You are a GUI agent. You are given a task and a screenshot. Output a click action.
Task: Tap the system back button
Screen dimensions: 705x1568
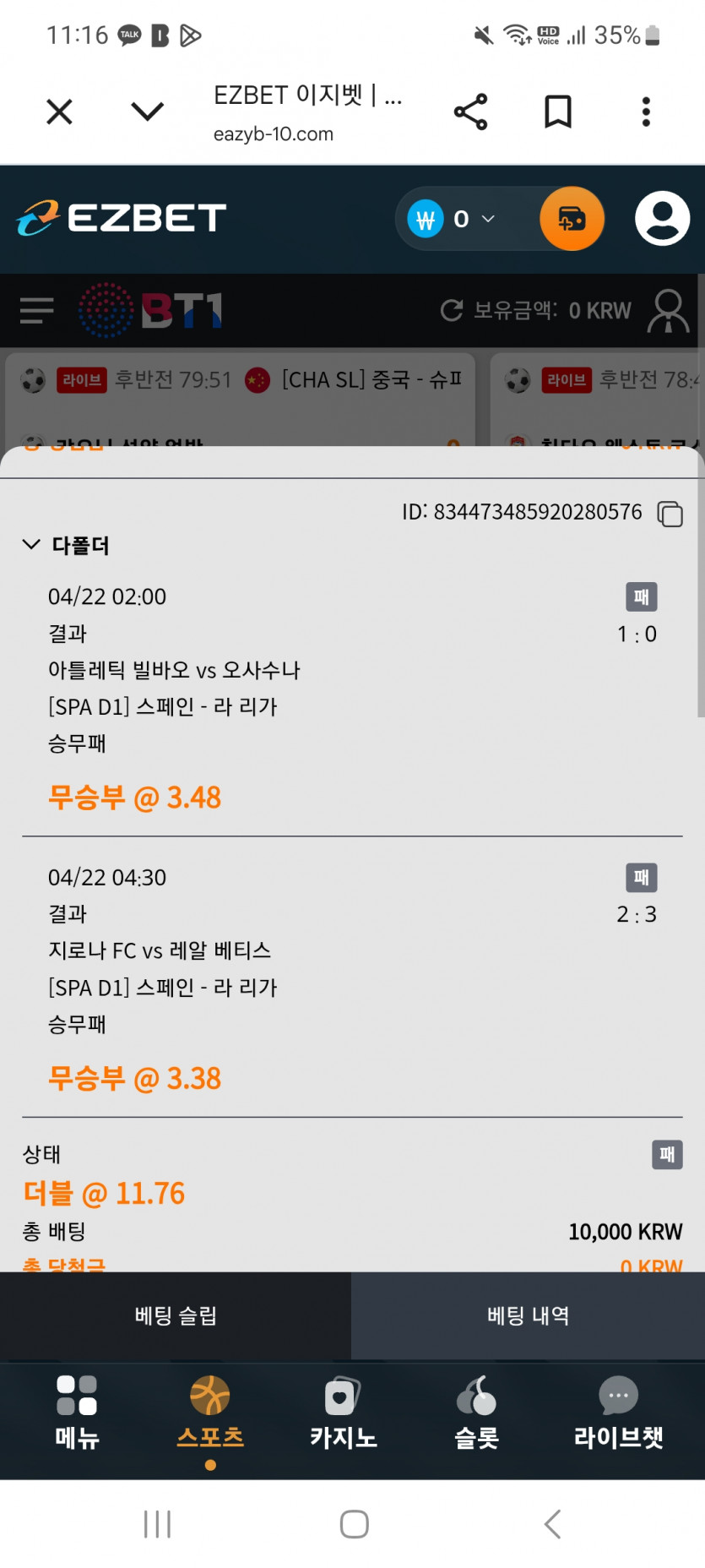pyautogui.click(x=552, y=1524)
